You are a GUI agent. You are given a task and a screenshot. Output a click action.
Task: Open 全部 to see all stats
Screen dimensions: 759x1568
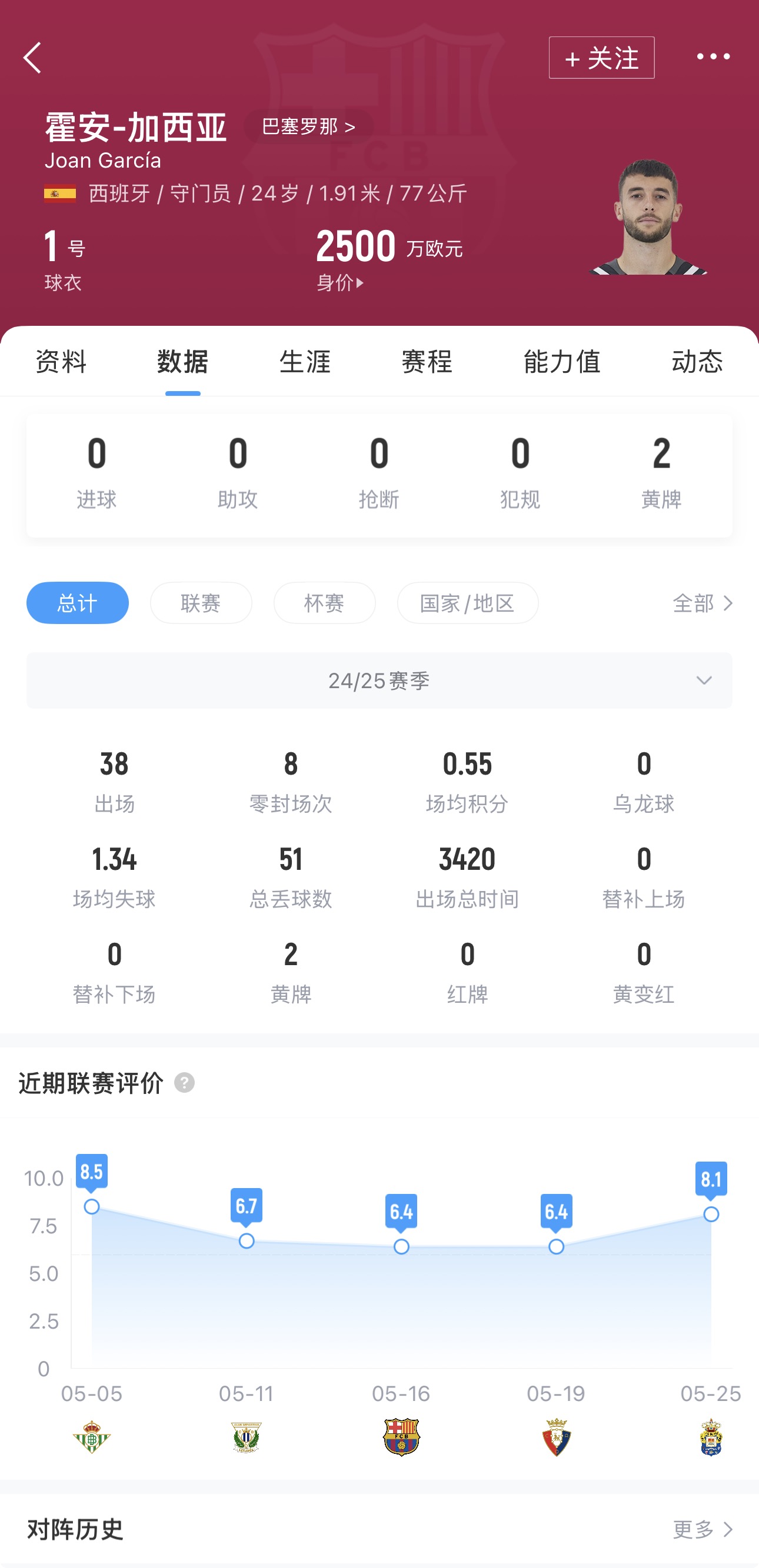pyautogui.click(x=703, y=603)
